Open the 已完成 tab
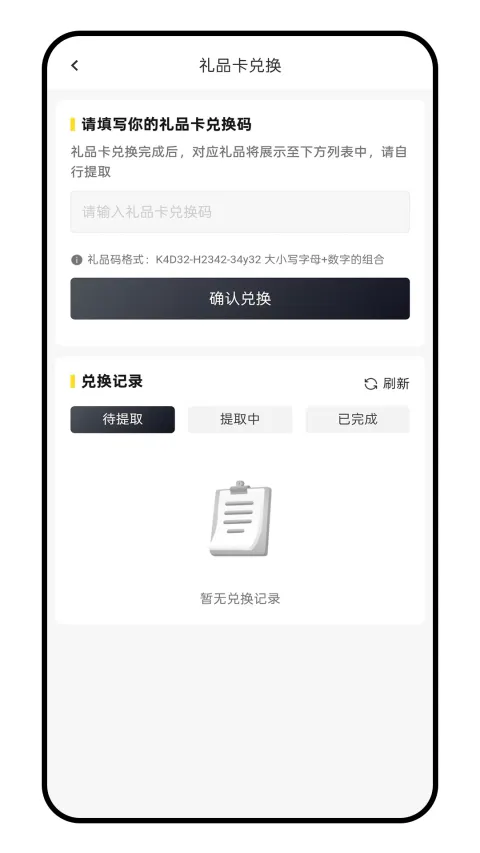The height and width of the screenshot is (853, 480). [x=358, y=419]
